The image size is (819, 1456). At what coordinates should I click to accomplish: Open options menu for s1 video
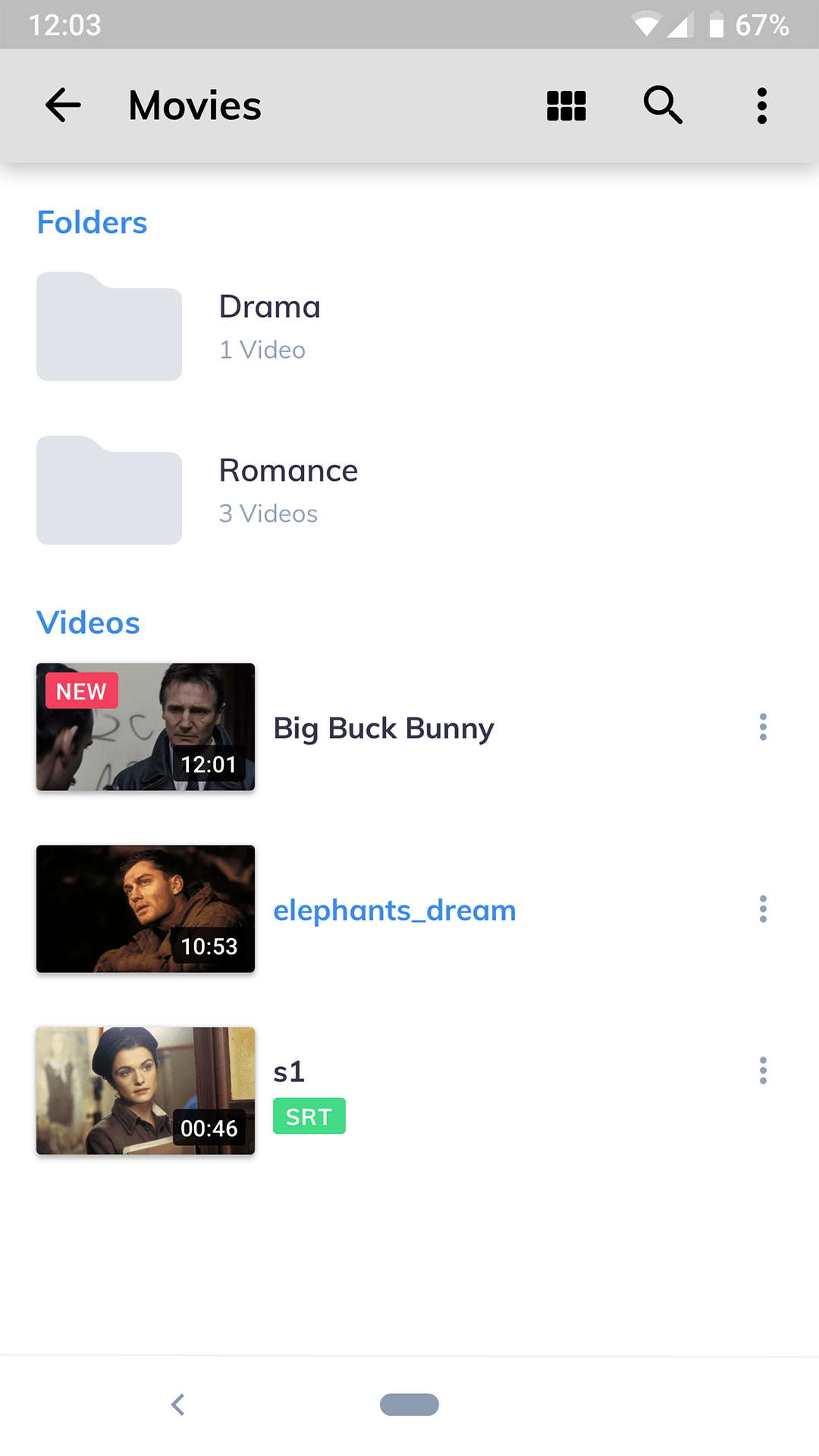pos(763,1070)
